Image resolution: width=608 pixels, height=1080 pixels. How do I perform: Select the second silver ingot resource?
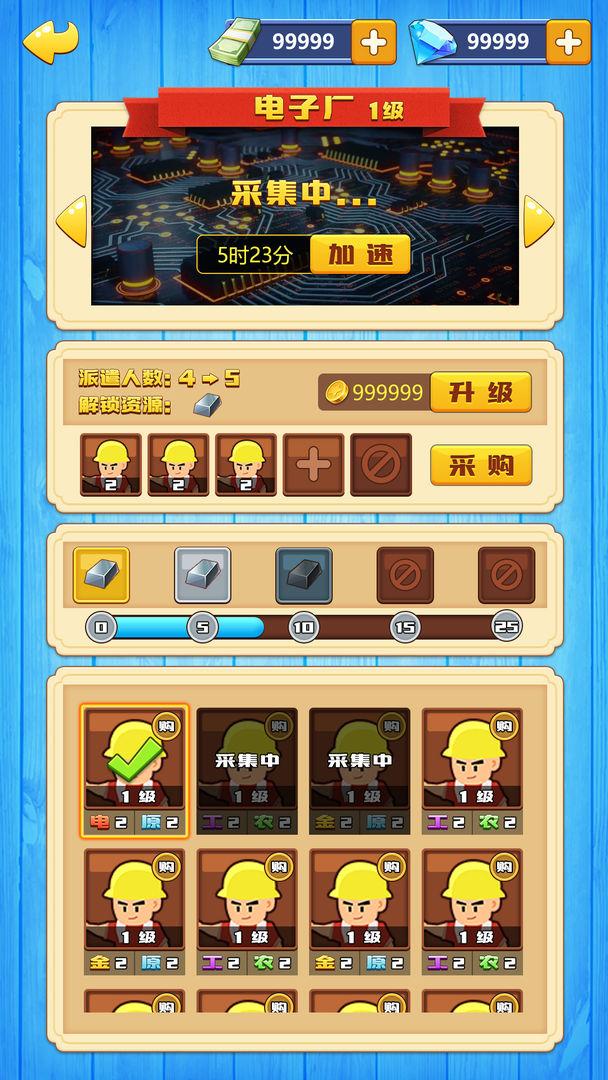click(x=203, y=574)
